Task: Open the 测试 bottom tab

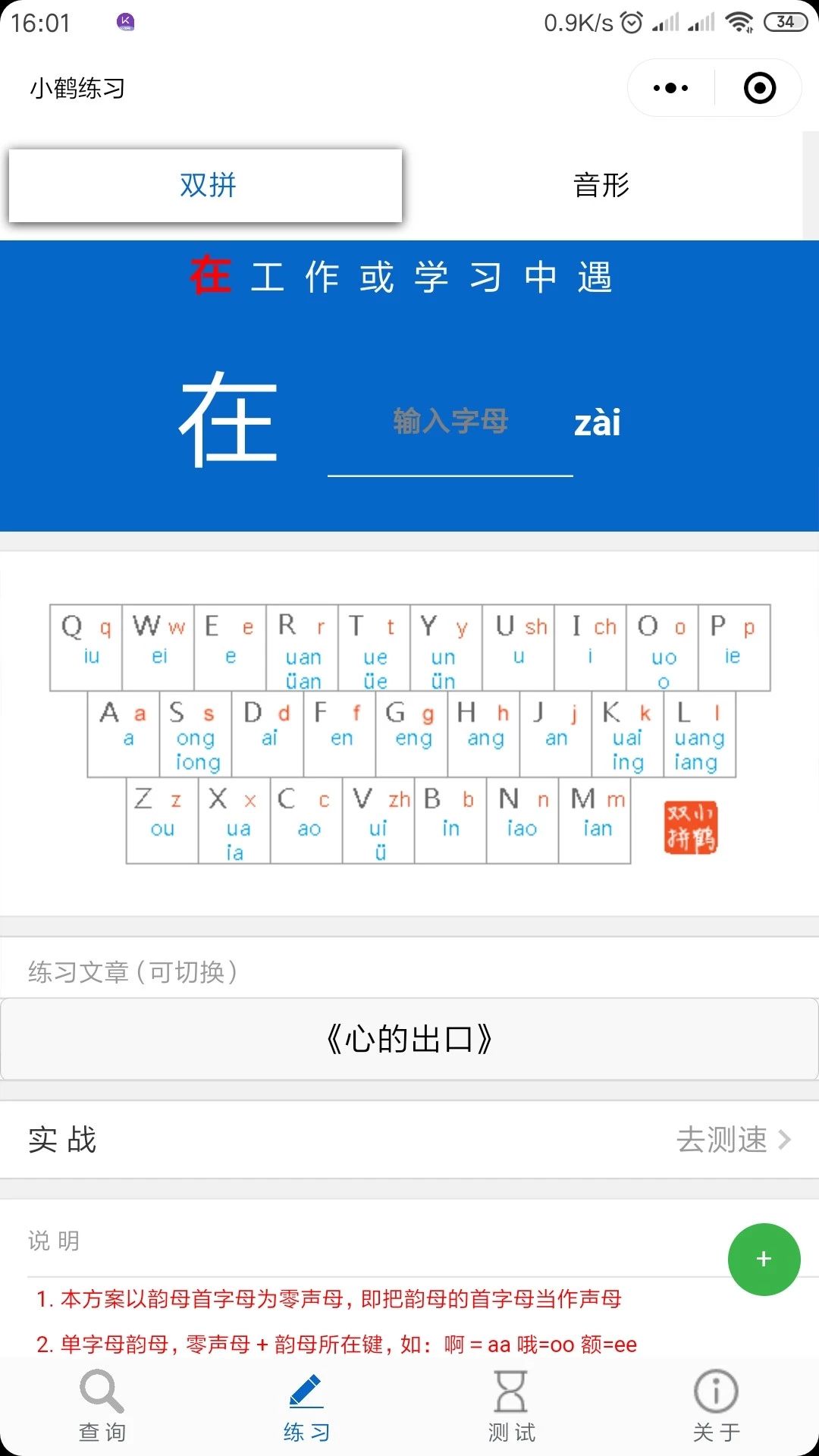Action: [512, 1405]
